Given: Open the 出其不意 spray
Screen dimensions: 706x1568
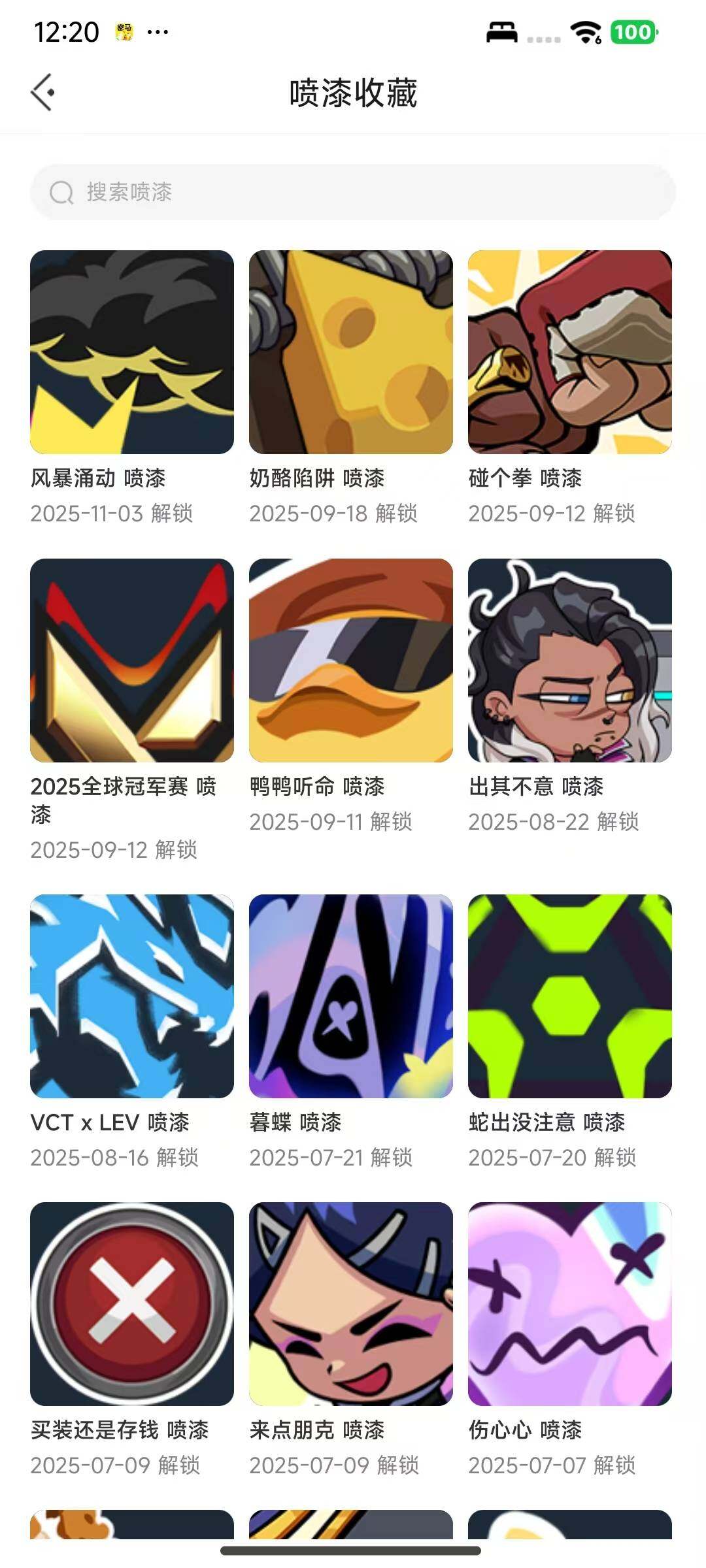Looking at the screenshot, I should (570, 661).
